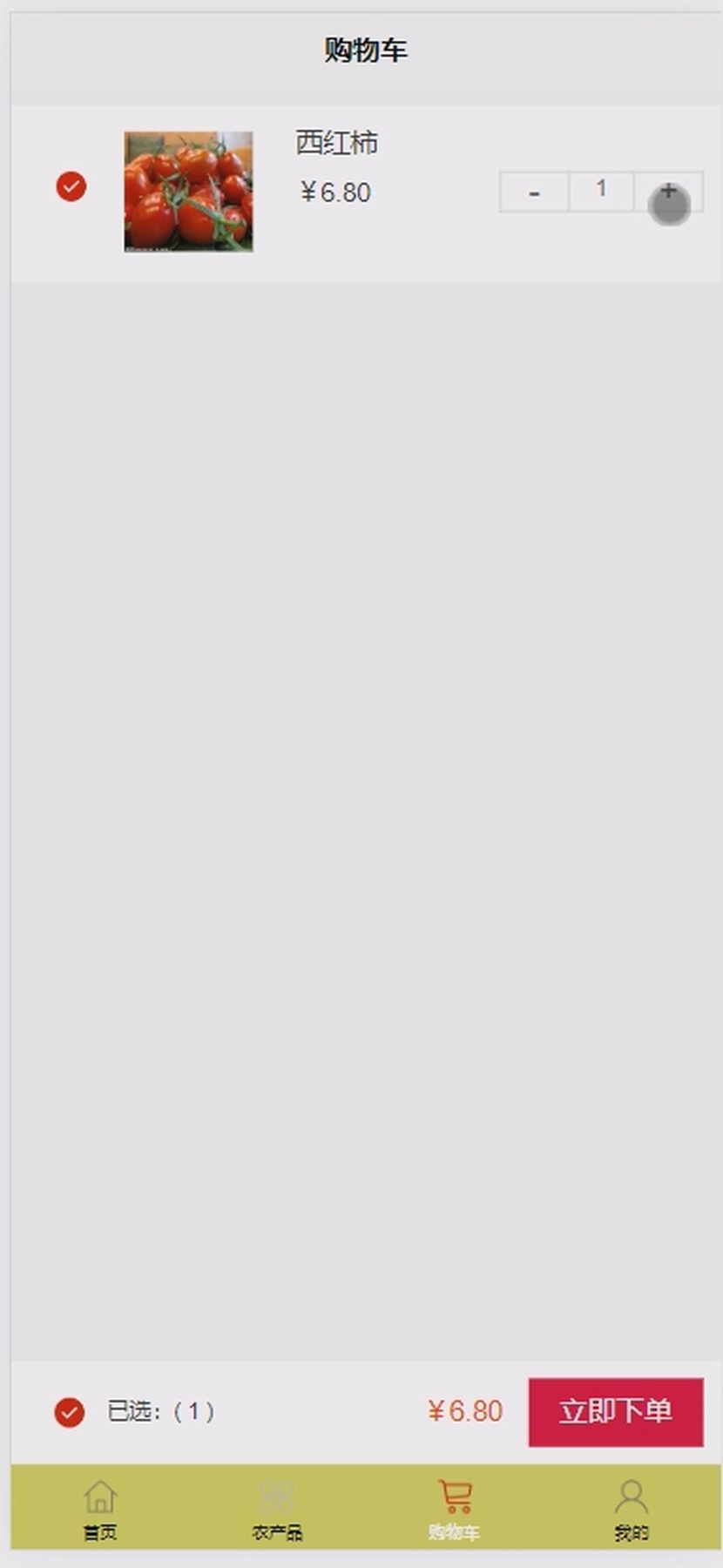
Task: Uncheck the 西红柿 item checkbox
Action: (x=71, y=186)
